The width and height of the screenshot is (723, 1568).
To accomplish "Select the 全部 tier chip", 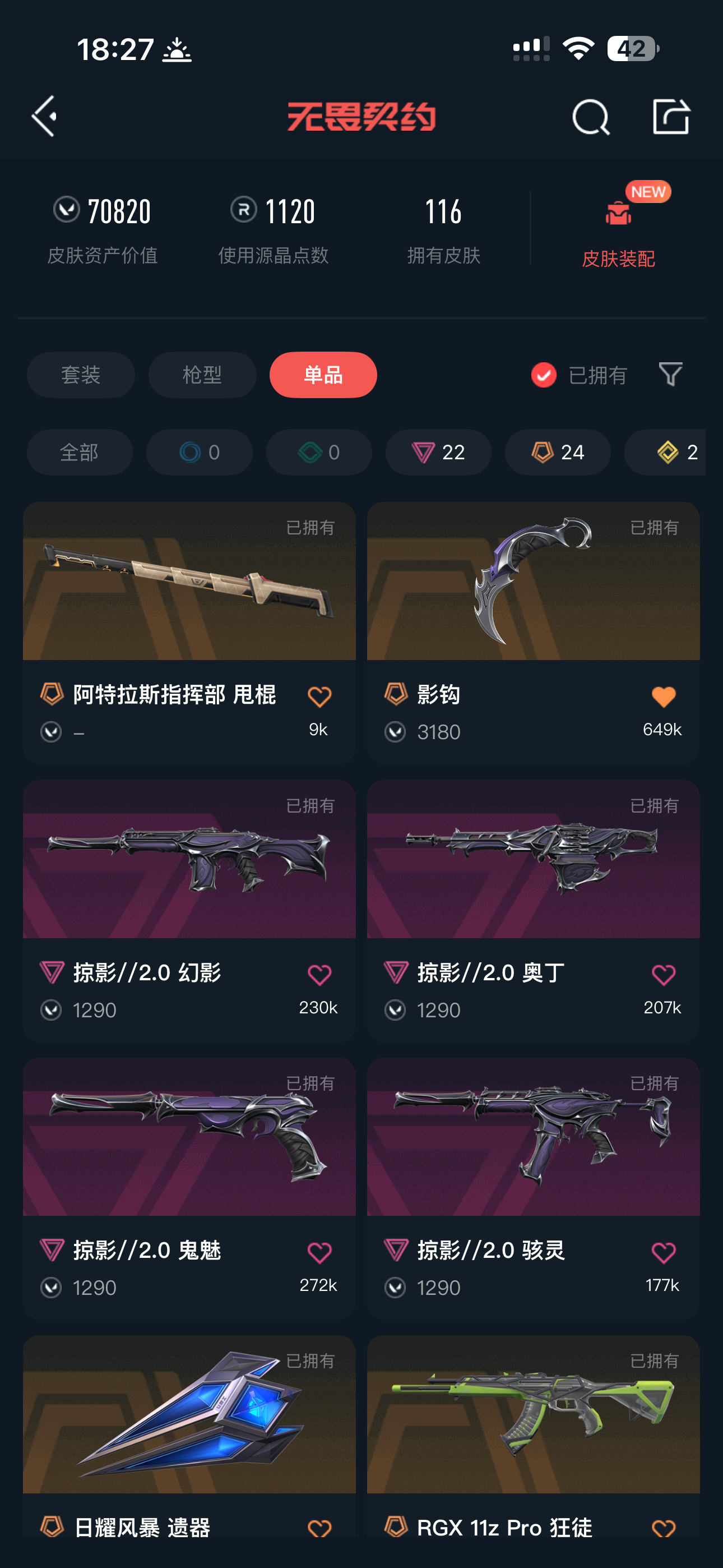I will (x=80, y=452).
